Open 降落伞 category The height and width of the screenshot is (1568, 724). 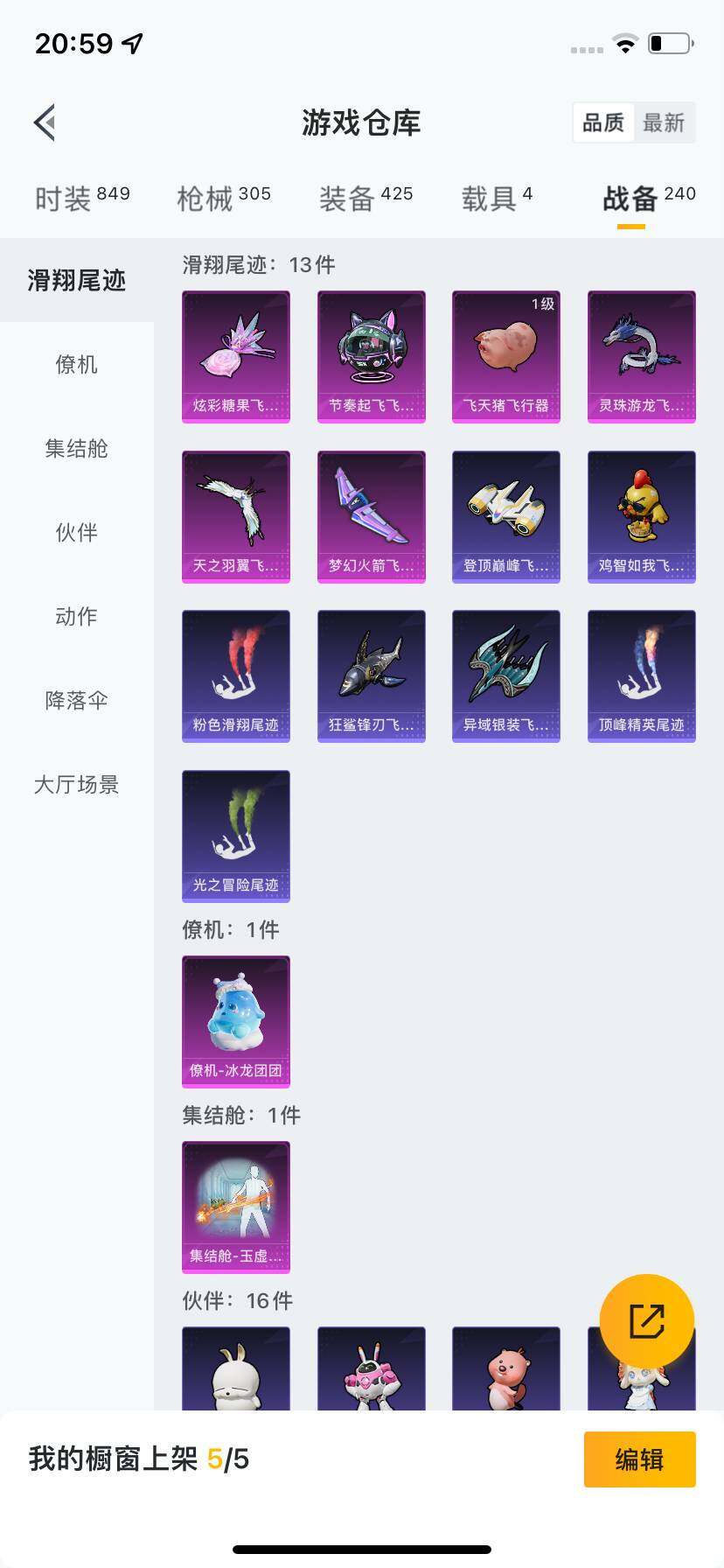click(x=77, y=700)
